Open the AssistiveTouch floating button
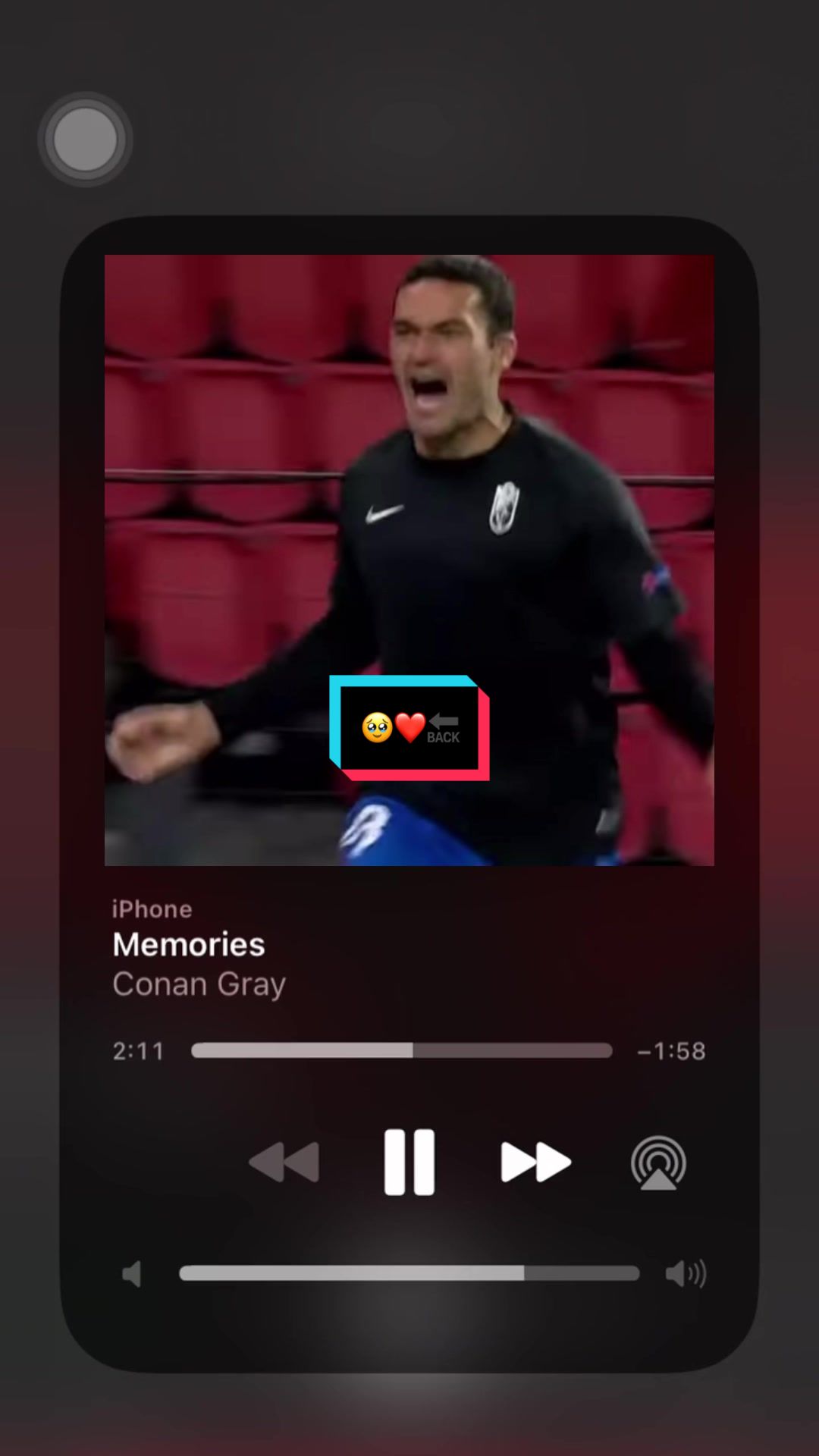Image resolution: width=819 pixels, height=1456 pixels. (85, 140)
